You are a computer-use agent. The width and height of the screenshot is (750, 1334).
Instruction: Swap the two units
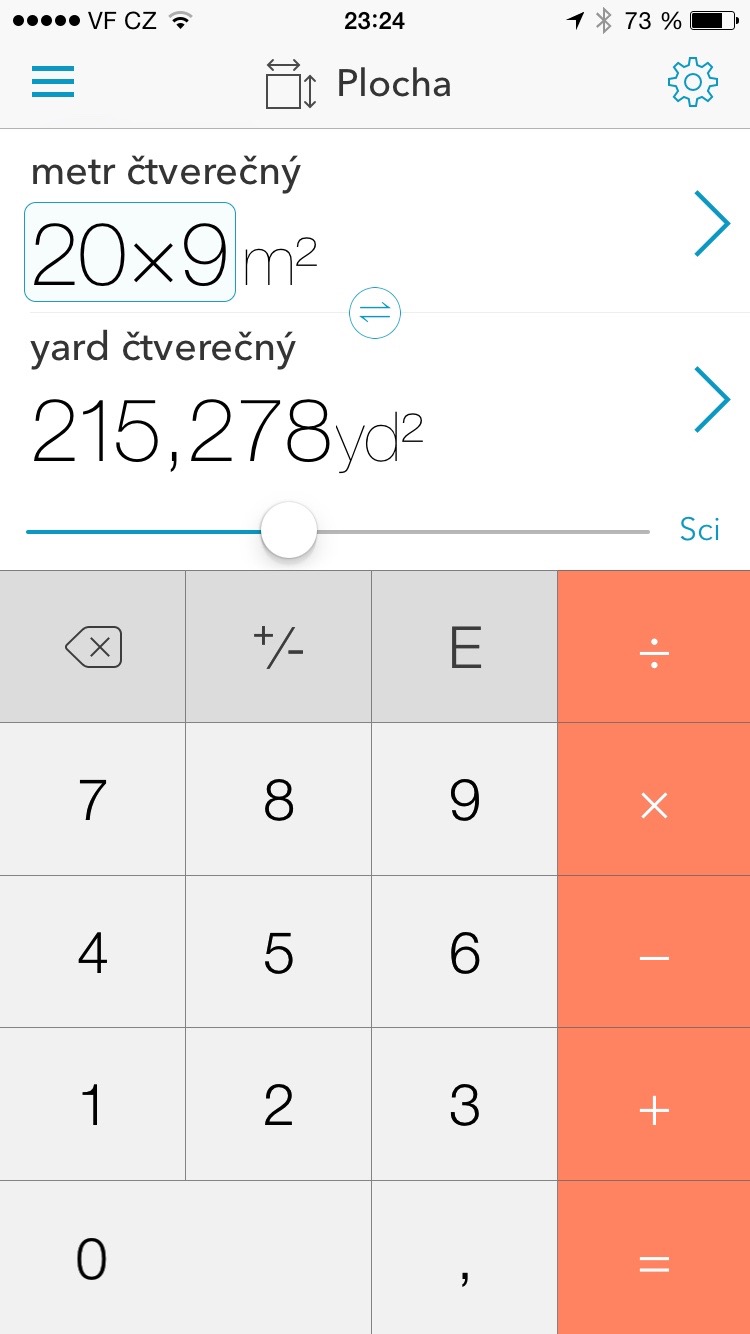pos(375,313)
